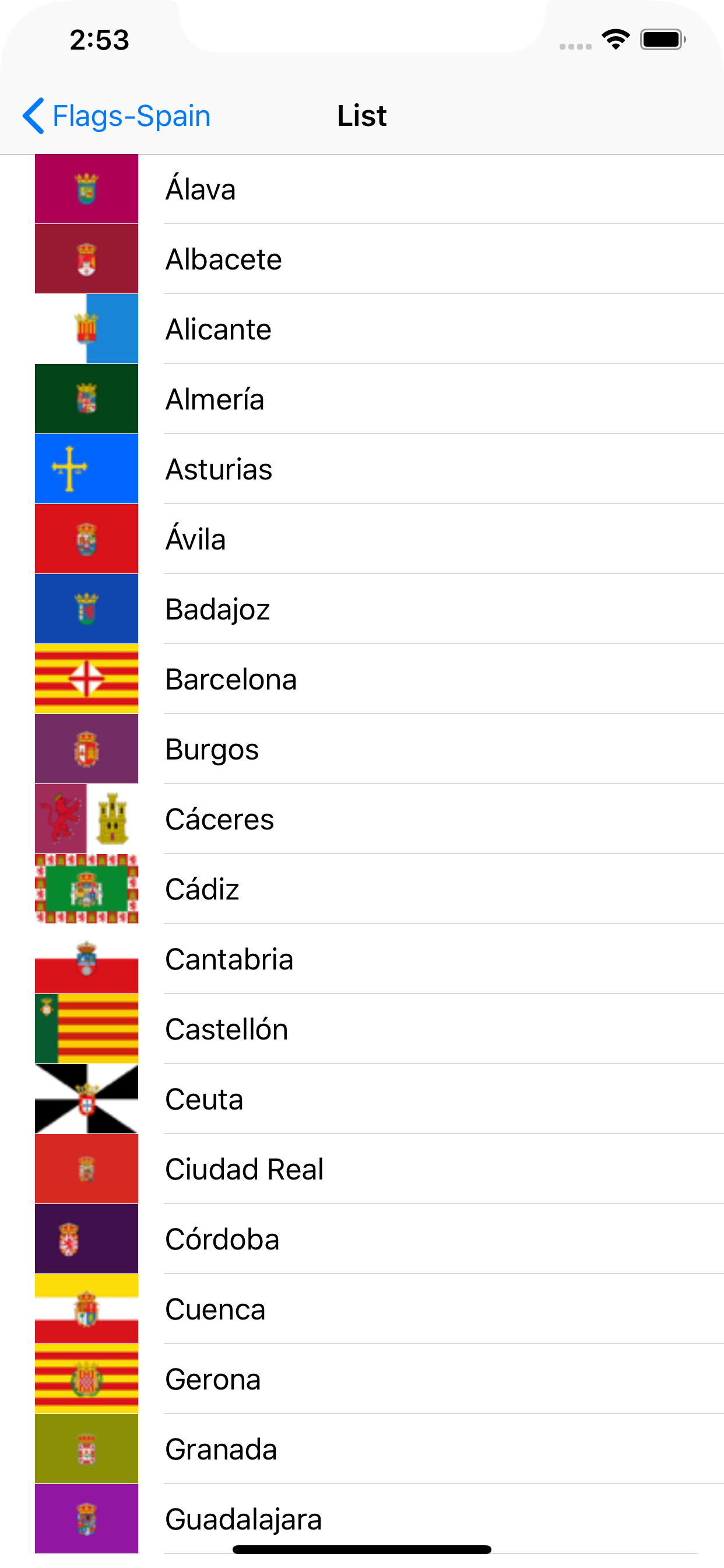The width and height of the screenshot is (724, 1568).
Task: Tap the Barcelona striped flag image
Action: 86,678
